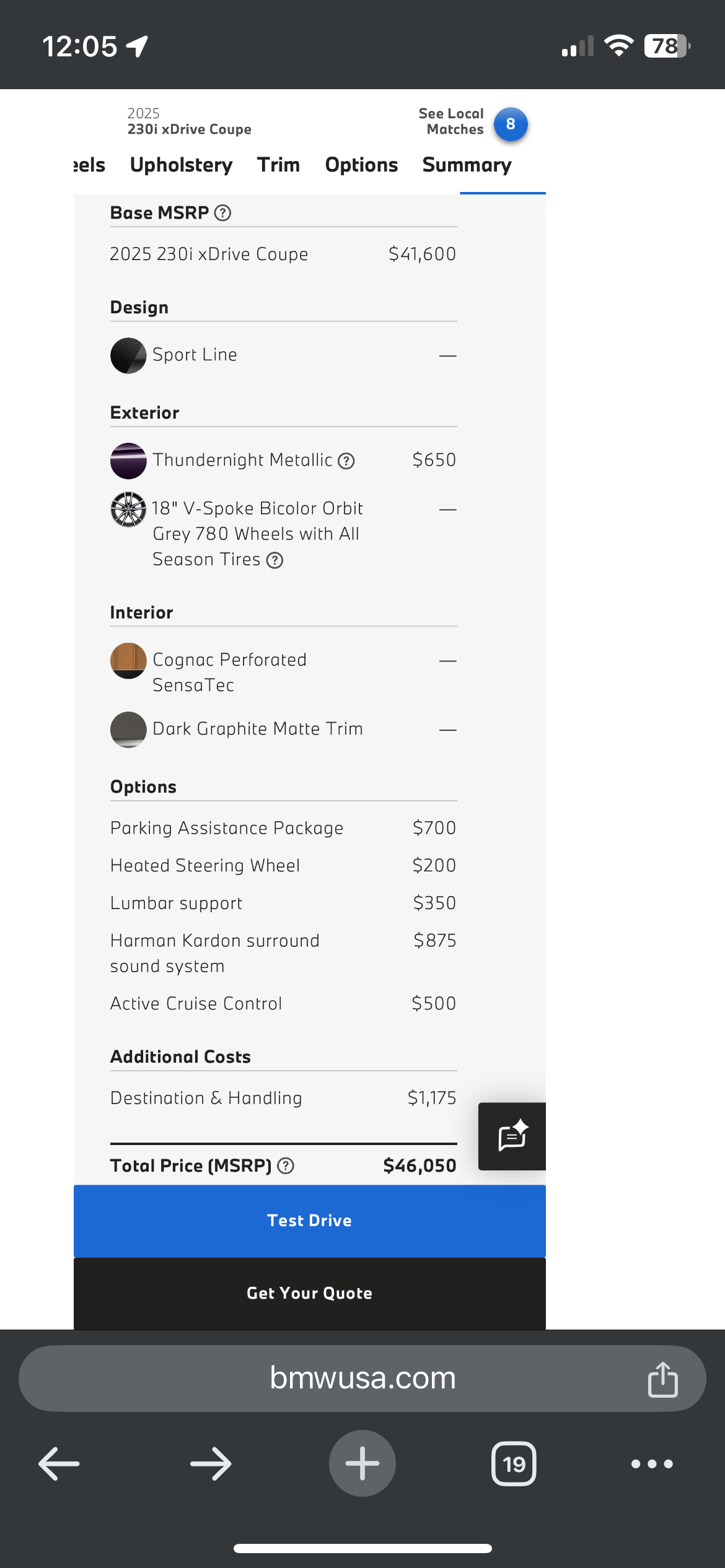Image resolution: width=725 pixels, height=1568 pixels.
Task: Open the 19 tabs switcher
Action: point(514,1464)
